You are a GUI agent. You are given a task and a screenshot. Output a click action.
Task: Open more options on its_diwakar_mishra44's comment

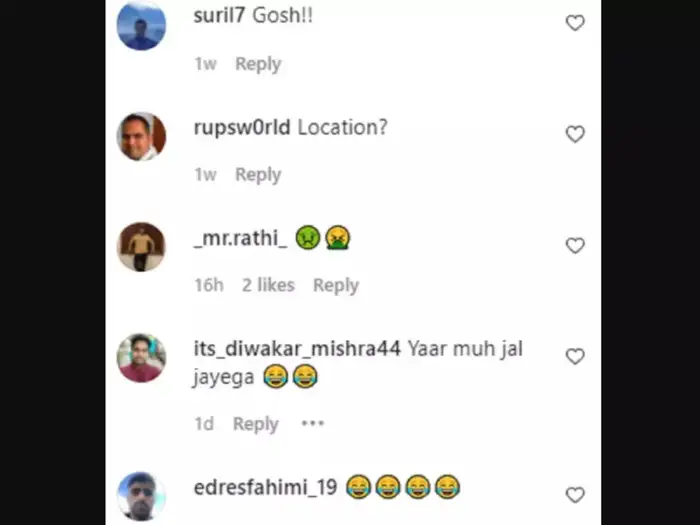pos(313,423)
